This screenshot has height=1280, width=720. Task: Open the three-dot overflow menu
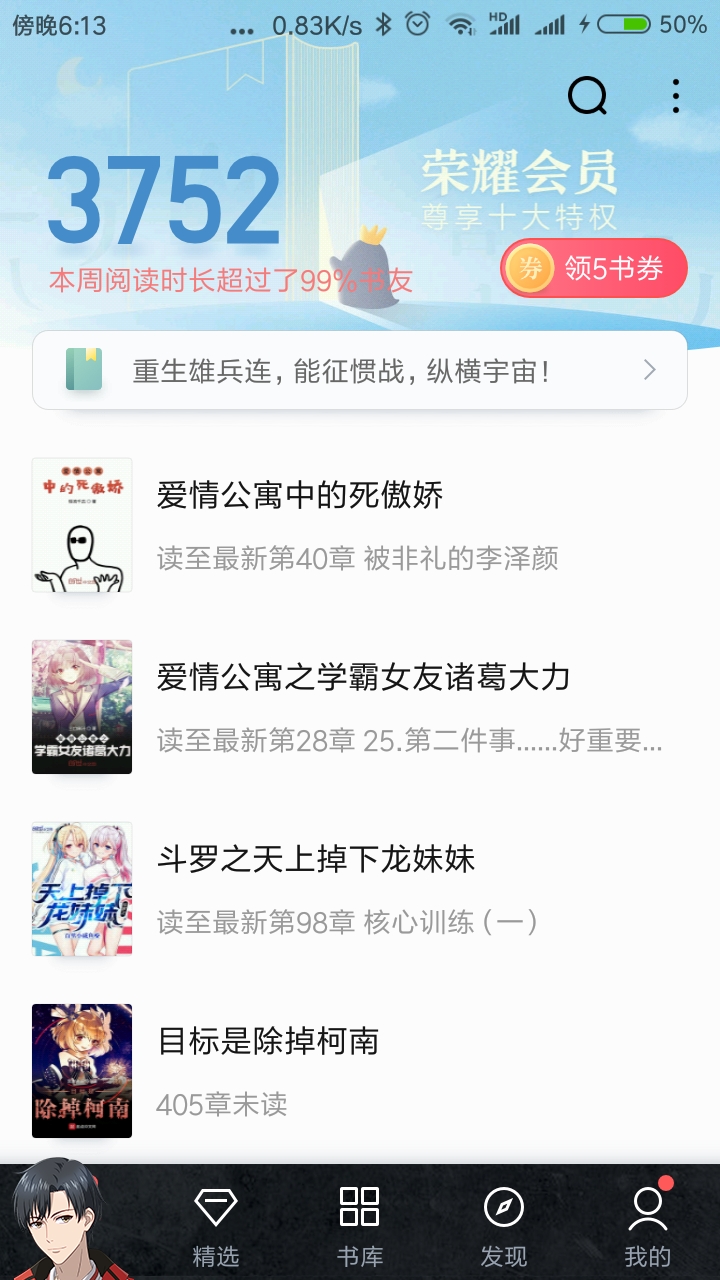pos(676,96)
